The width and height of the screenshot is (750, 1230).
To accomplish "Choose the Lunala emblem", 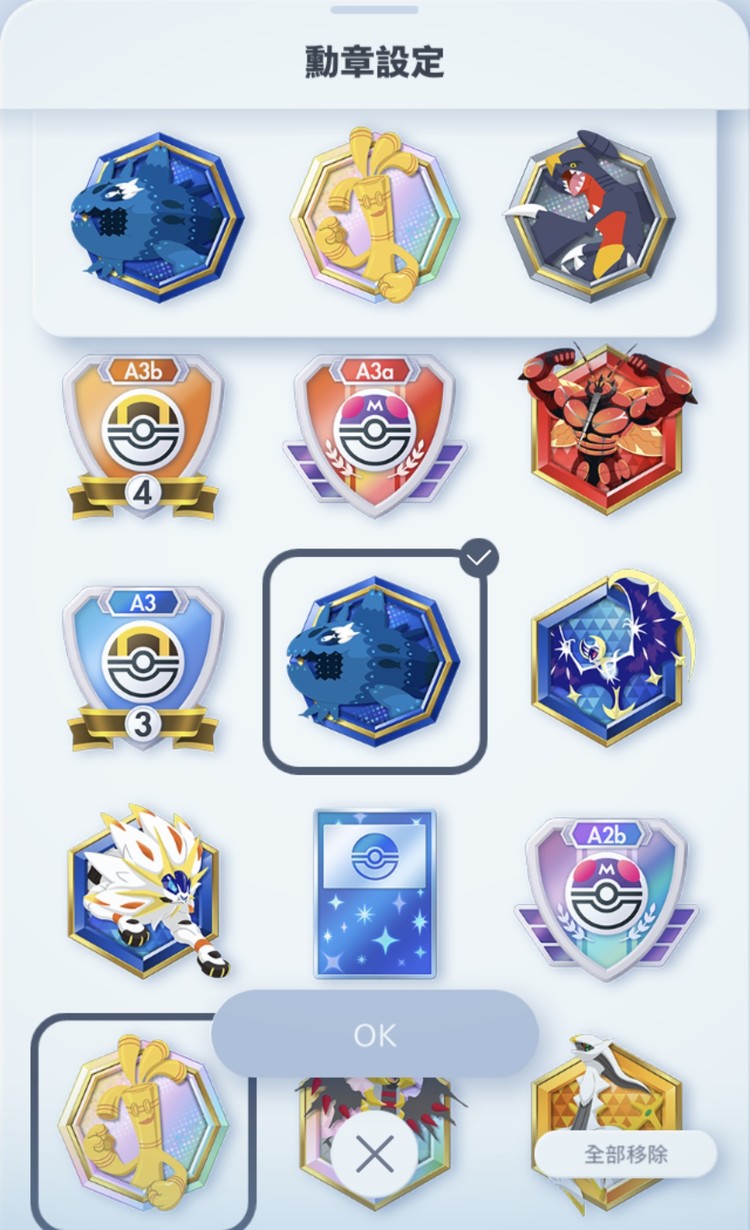I will point(607,659).
